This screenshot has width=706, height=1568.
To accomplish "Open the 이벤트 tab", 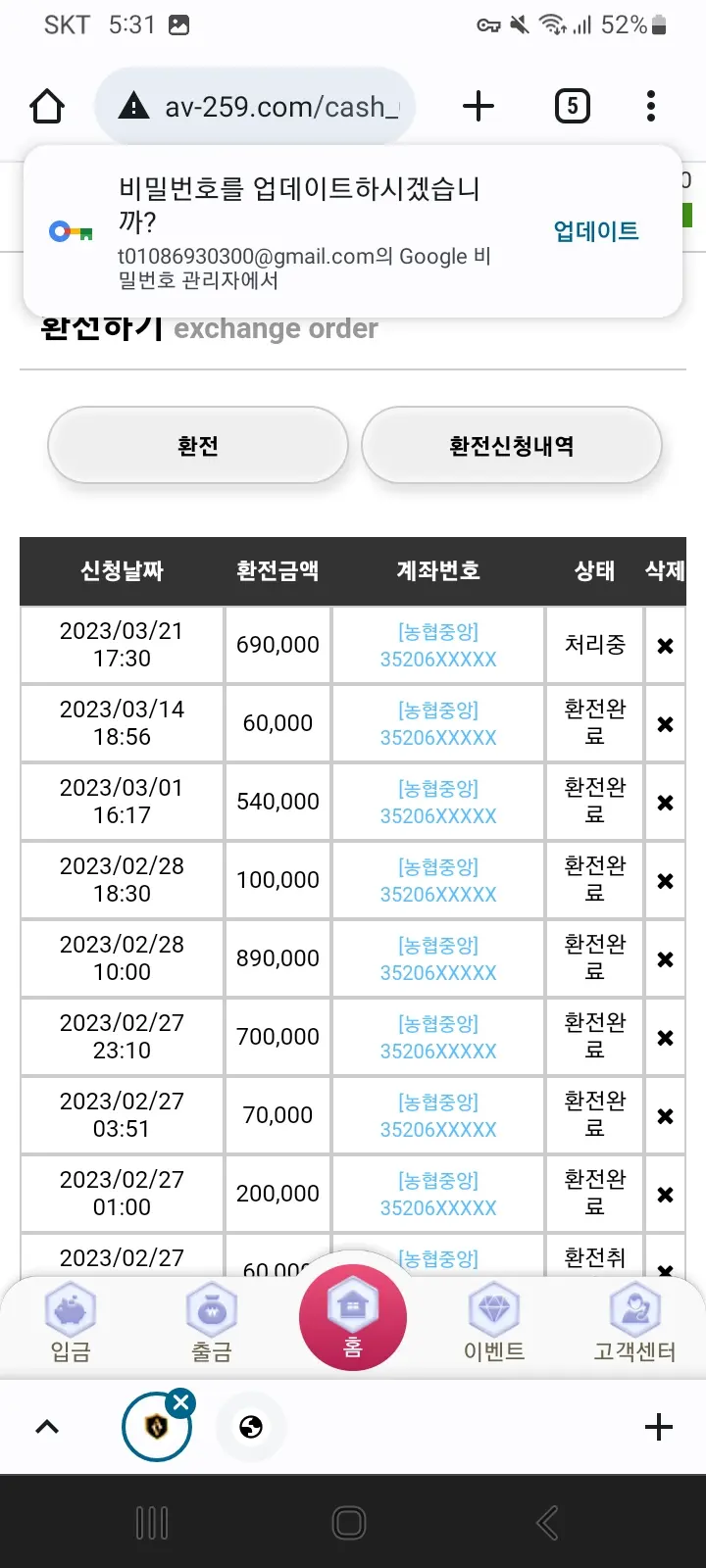I will 494,1323.
